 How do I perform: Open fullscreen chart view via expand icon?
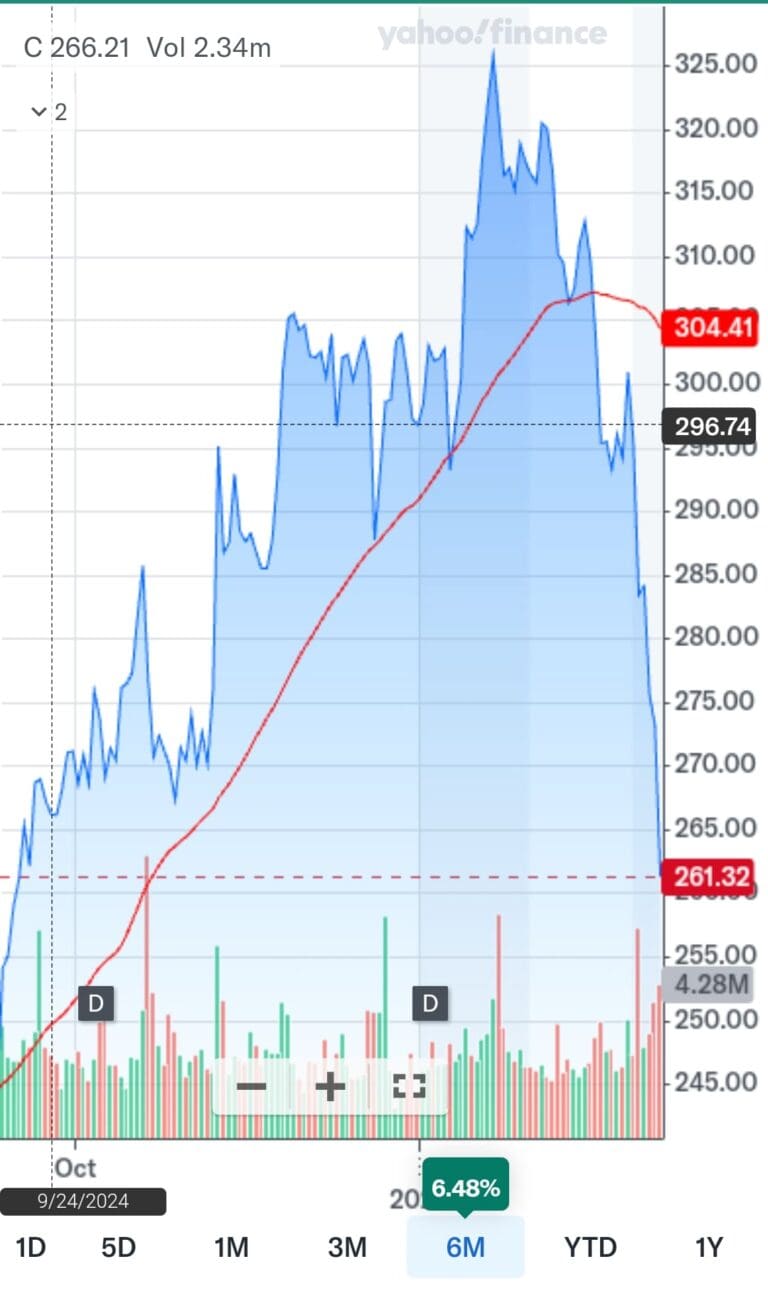click(x=408, y=1086)
